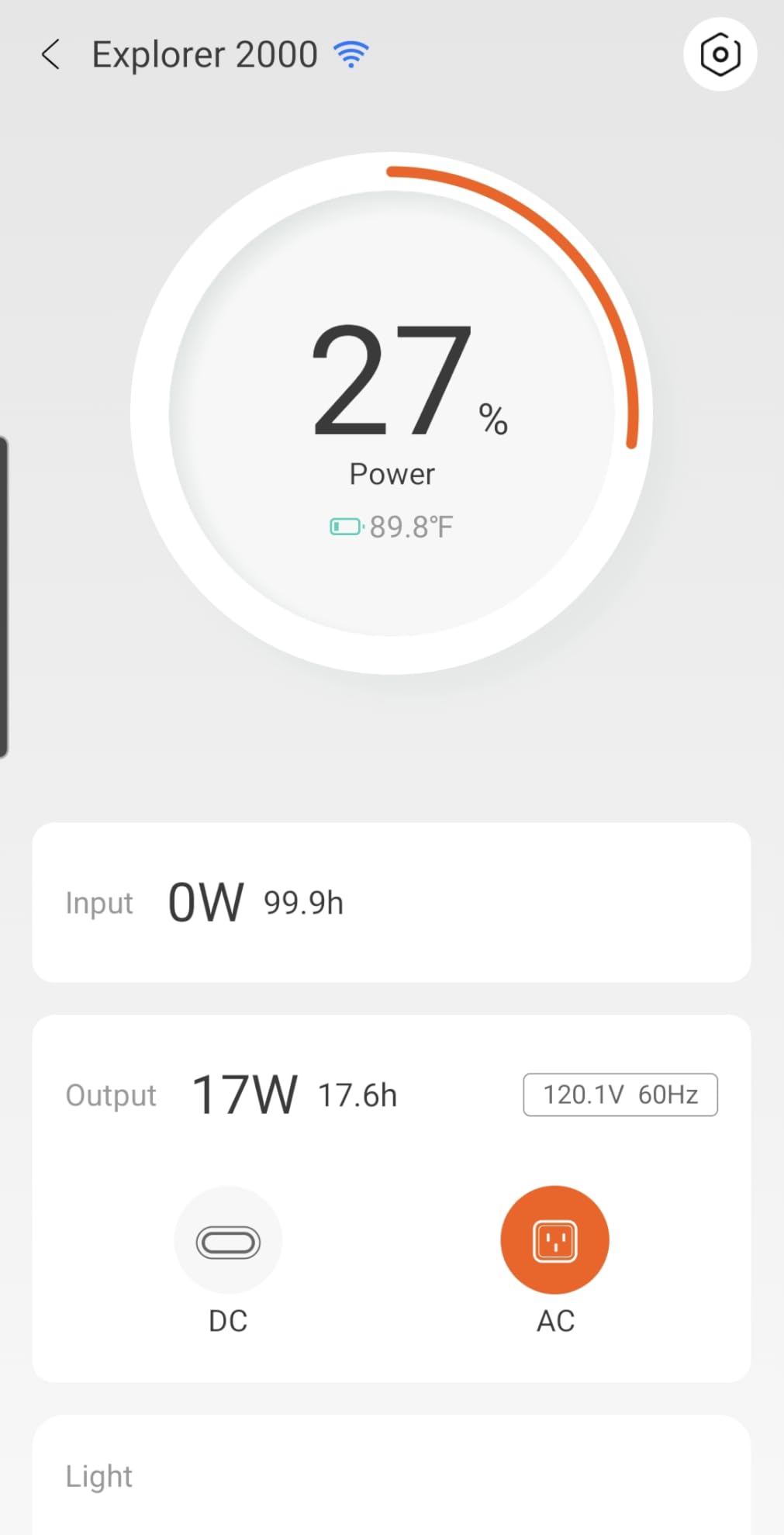Open device settings hexagon icon
Image resolution: width=784 pixels, height=1535 pixels.
[x=720, y=54]
